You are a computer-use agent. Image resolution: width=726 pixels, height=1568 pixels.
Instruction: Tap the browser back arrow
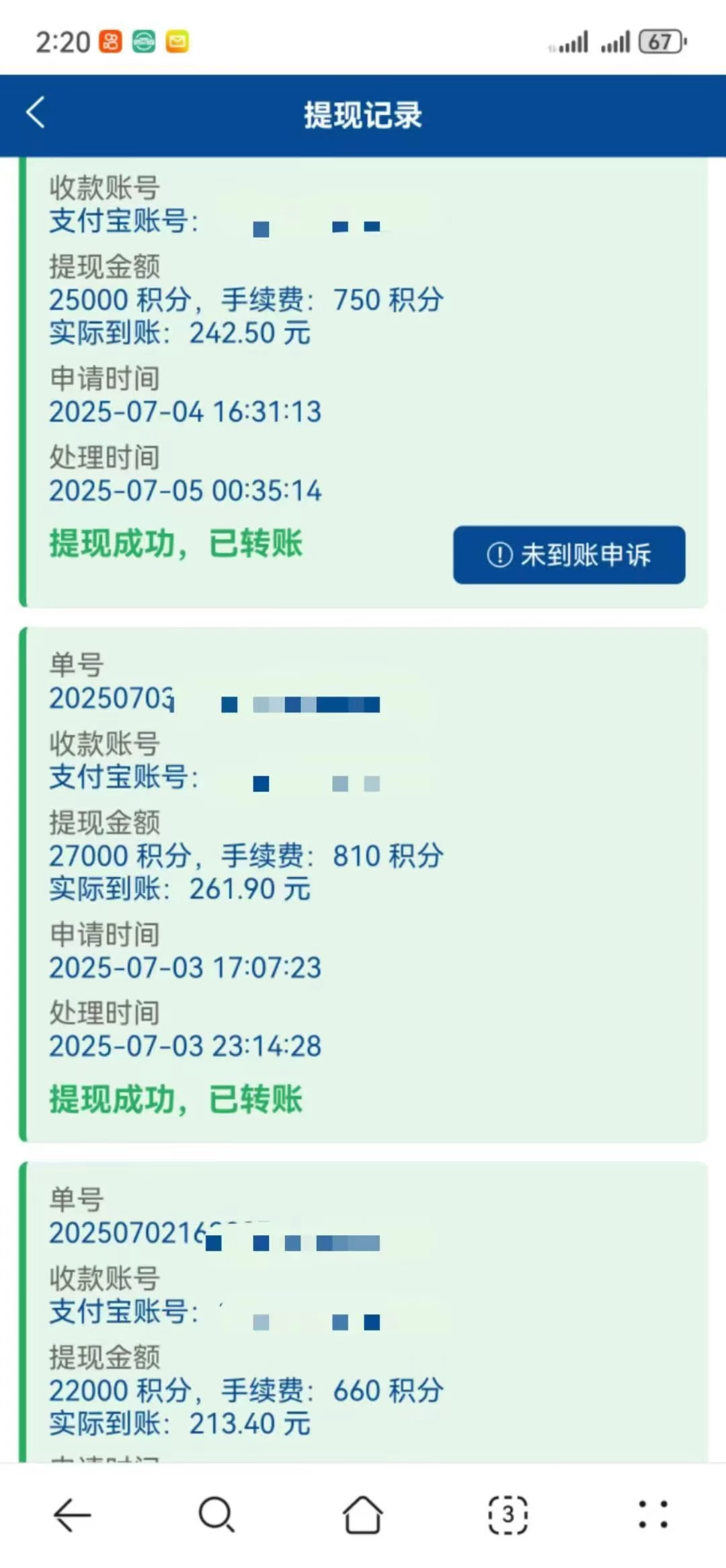coord(72,1515)
